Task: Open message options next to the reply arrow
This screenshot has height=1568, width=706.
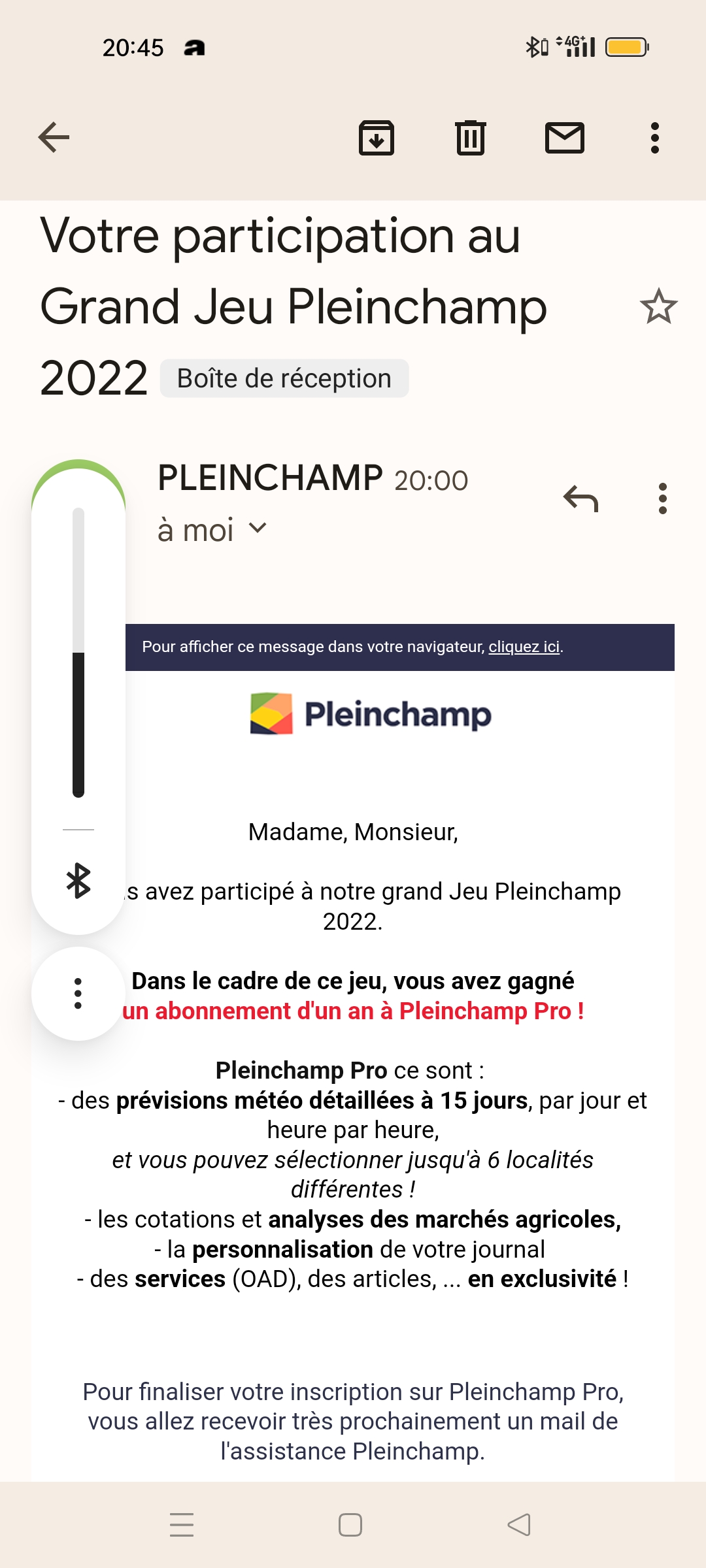Action: click(x=663, y=499)
